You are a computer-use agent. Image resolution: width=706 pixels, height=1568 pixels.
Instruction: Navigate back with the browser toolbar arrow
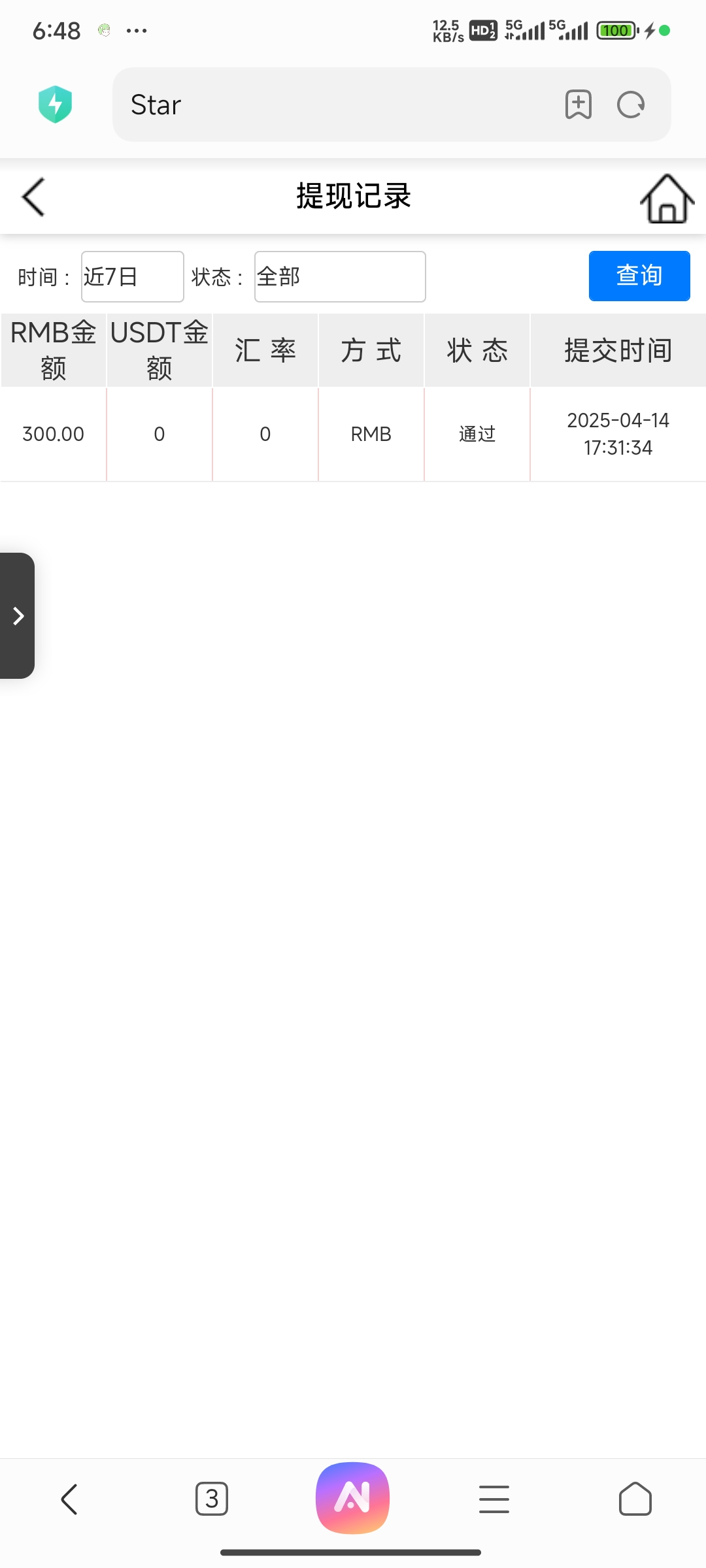69,1499
